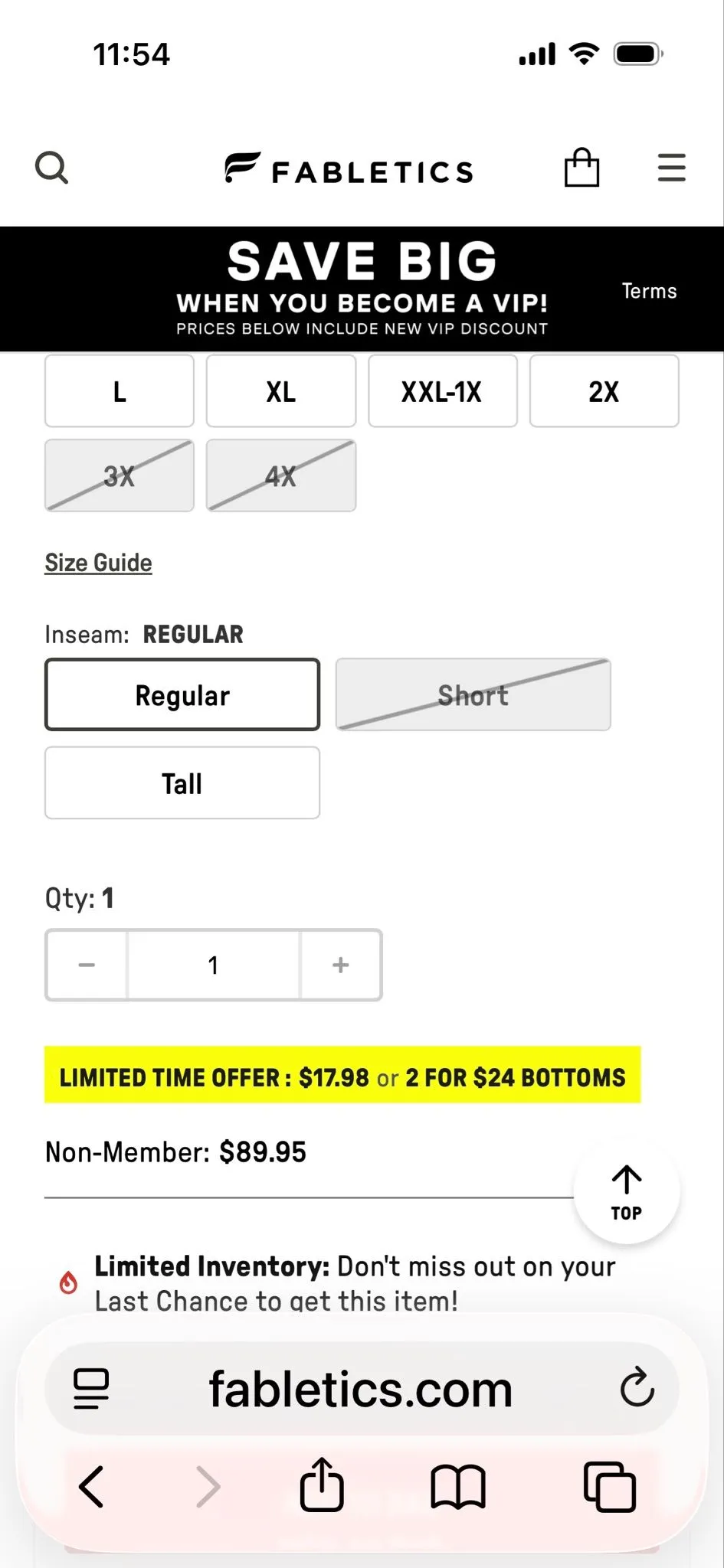The width and height of the screenshot is (724, 1568).
Task: Increase quantity with plus button
Action: (x=341, y=965)
